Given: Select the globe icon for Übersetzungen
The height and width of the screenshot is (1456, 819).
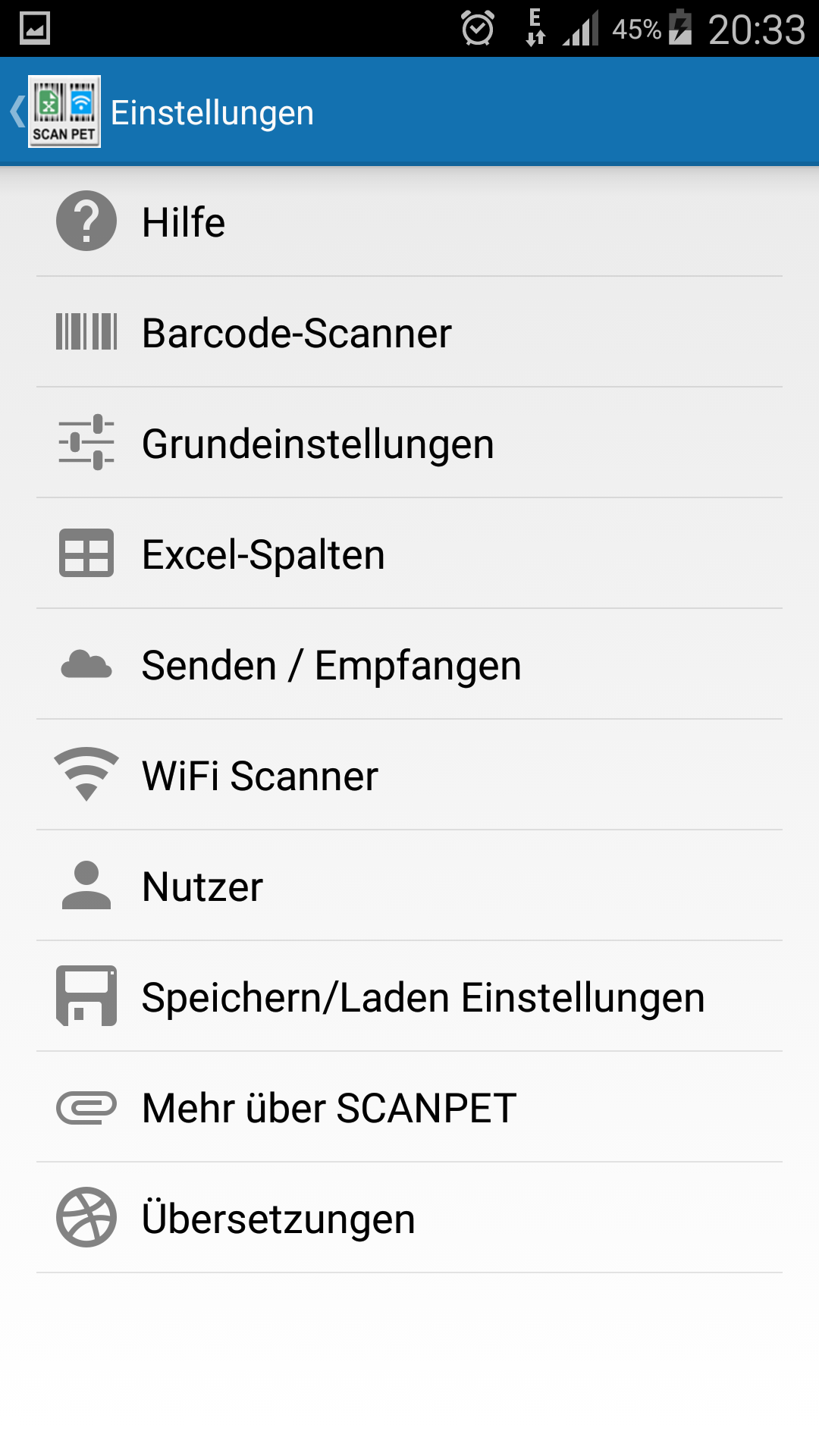Looking at the screenshot, I should tap(85, 1218).
